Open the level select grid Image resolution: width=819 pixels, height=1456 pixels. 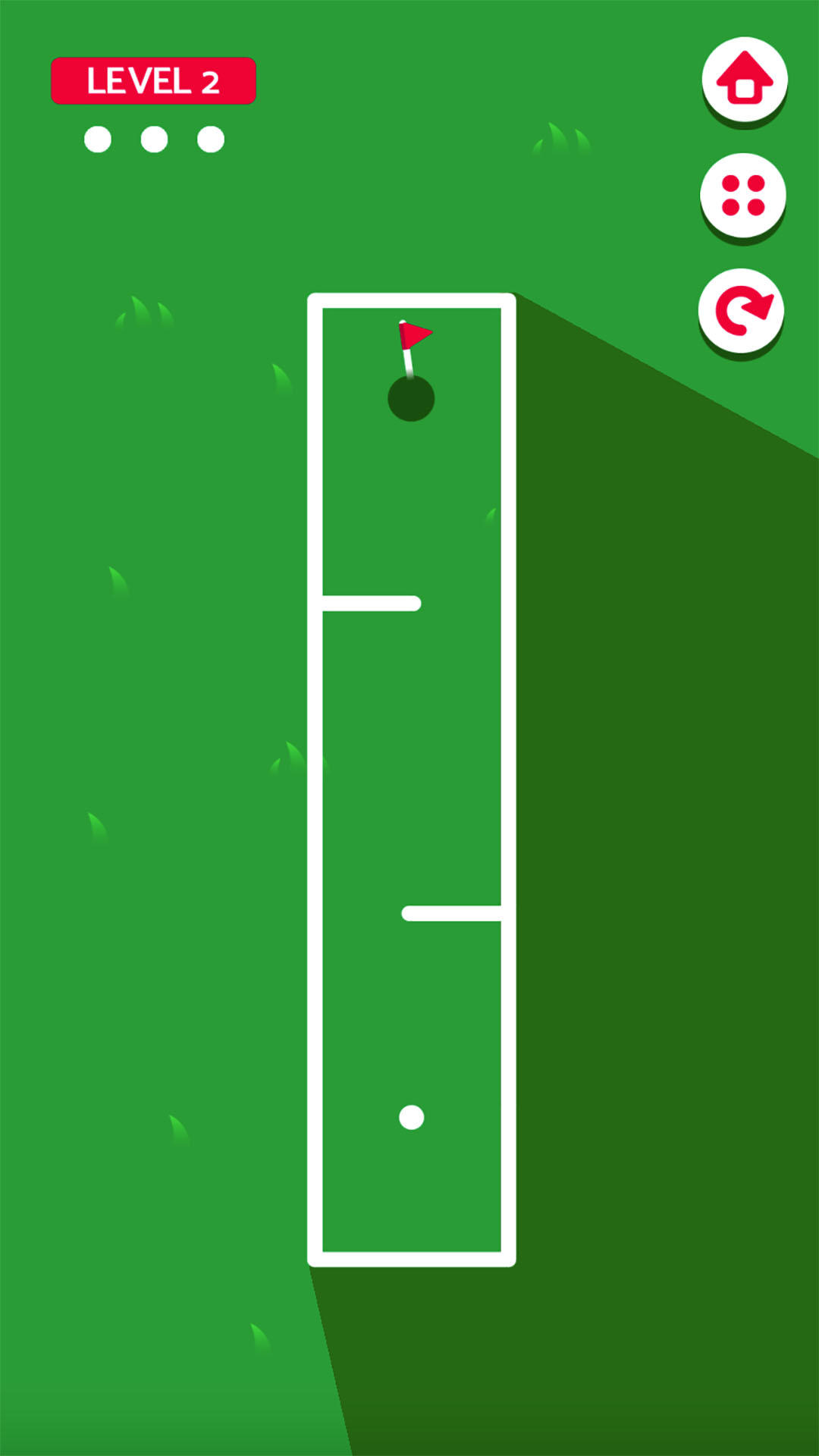743,196
